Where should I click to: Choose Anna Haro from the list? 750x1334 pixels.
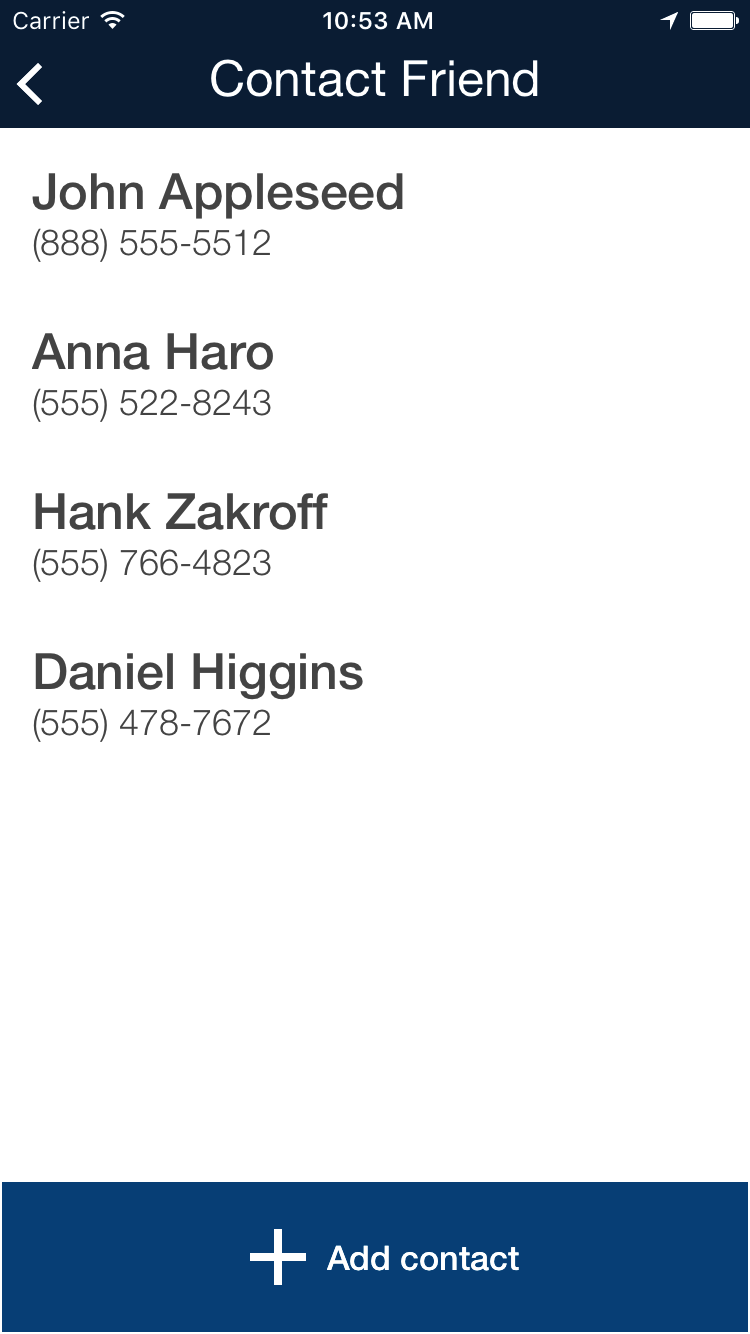click(153, 373)
